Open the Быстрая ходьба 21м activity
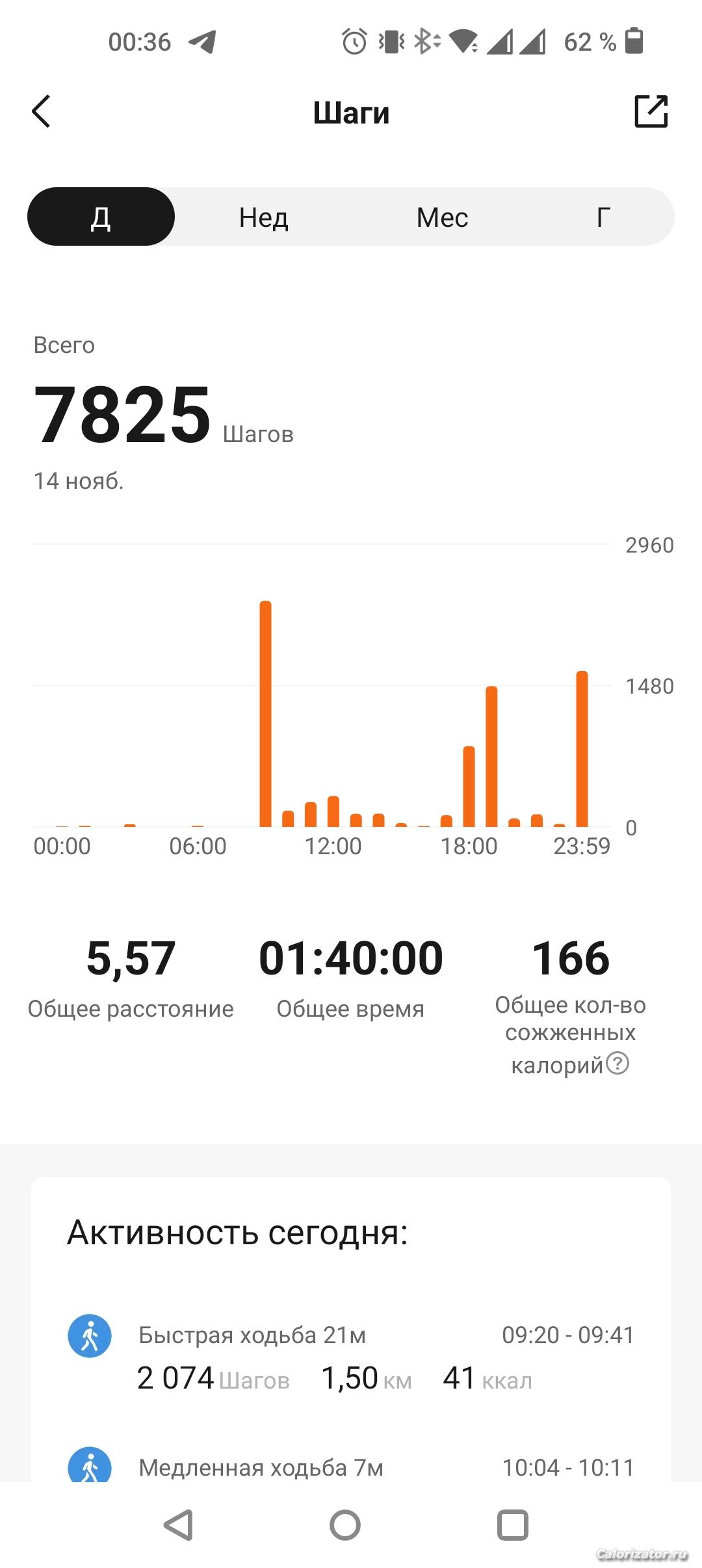Screen dimensions: 702x1568 (351, 1356)
